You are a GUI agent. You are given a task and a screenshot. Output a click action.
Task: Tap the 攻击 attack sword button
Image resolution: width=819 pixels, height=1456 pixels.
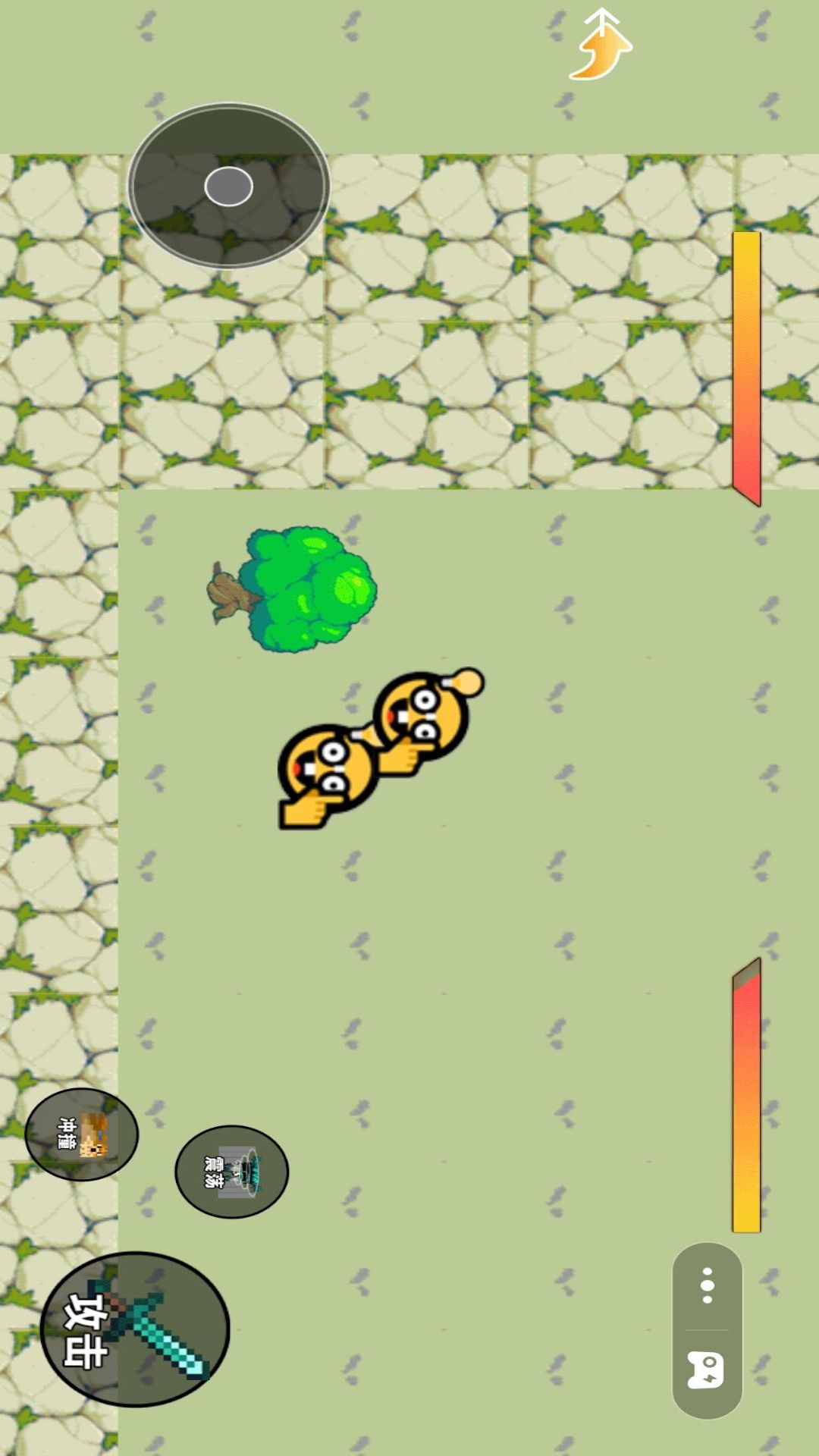pyautogui.click(x=135, y=1329)
